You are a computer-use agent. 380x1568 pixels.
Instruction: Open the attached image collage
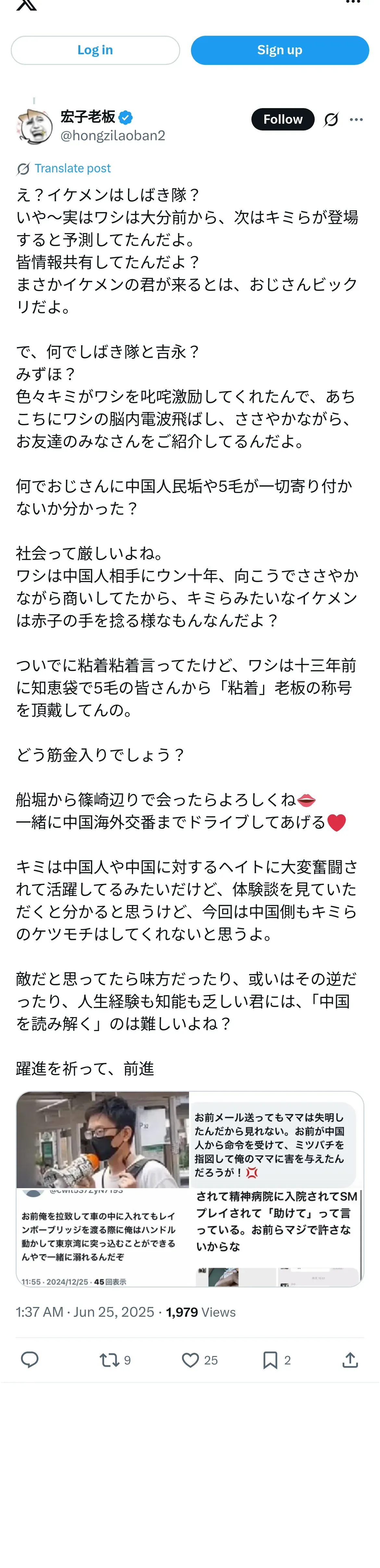pos(189,1188)
